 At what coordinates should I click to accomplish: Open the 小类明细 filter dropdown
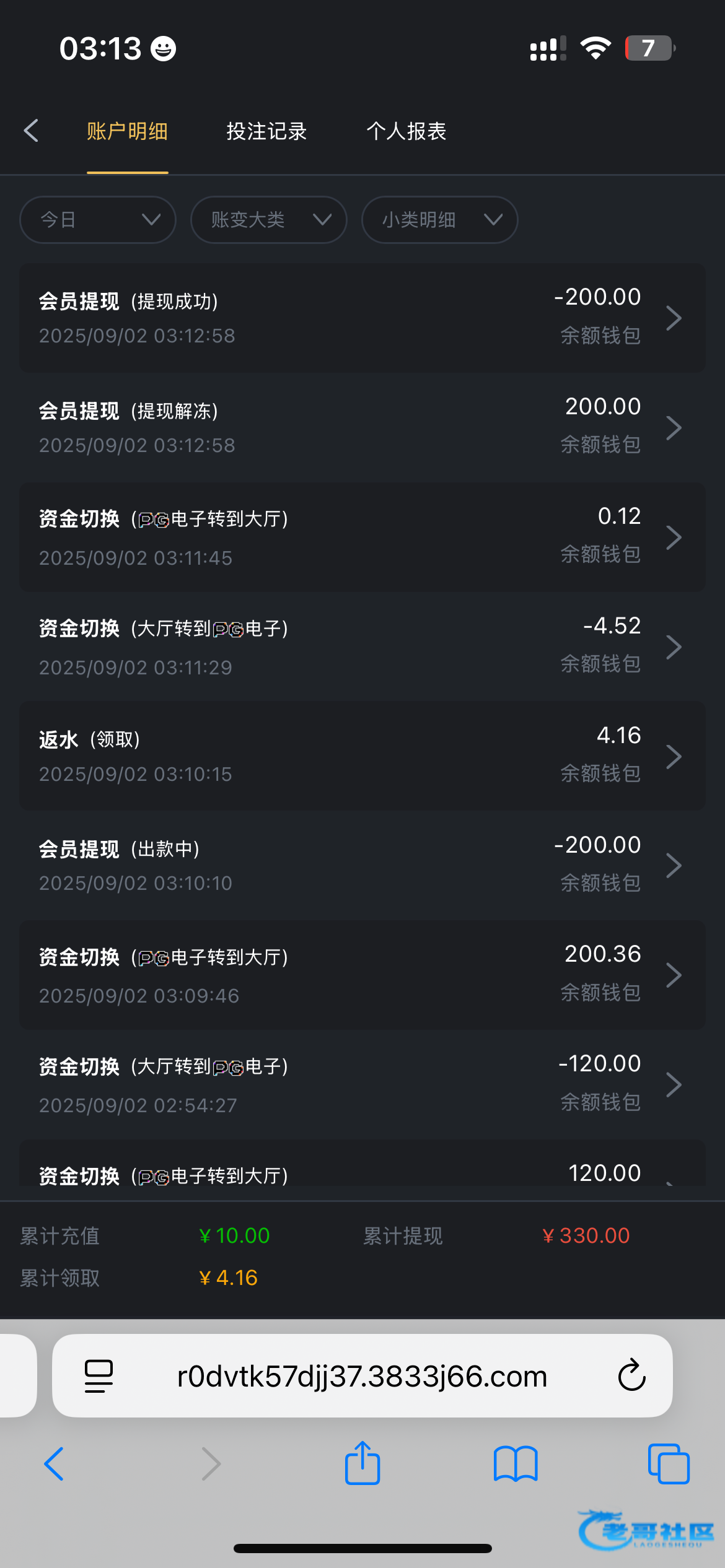tap(440, 220)
